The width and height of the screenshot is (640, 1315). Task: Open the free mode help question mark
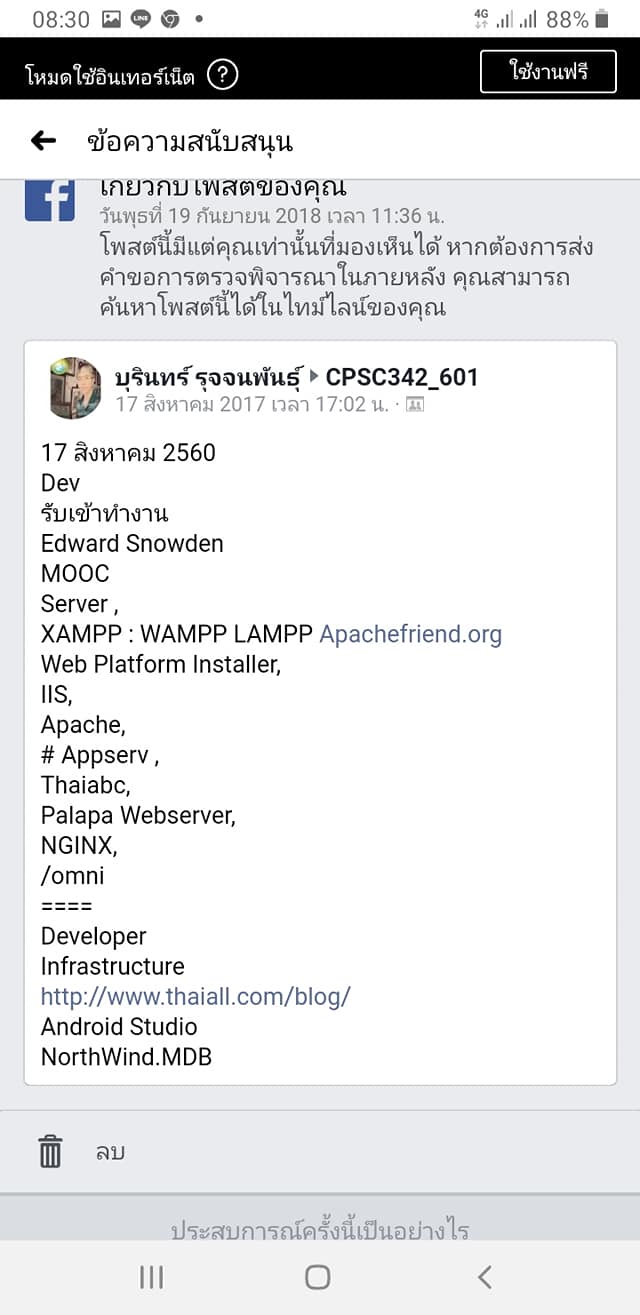pyautogui.click(x=222, y=74)
